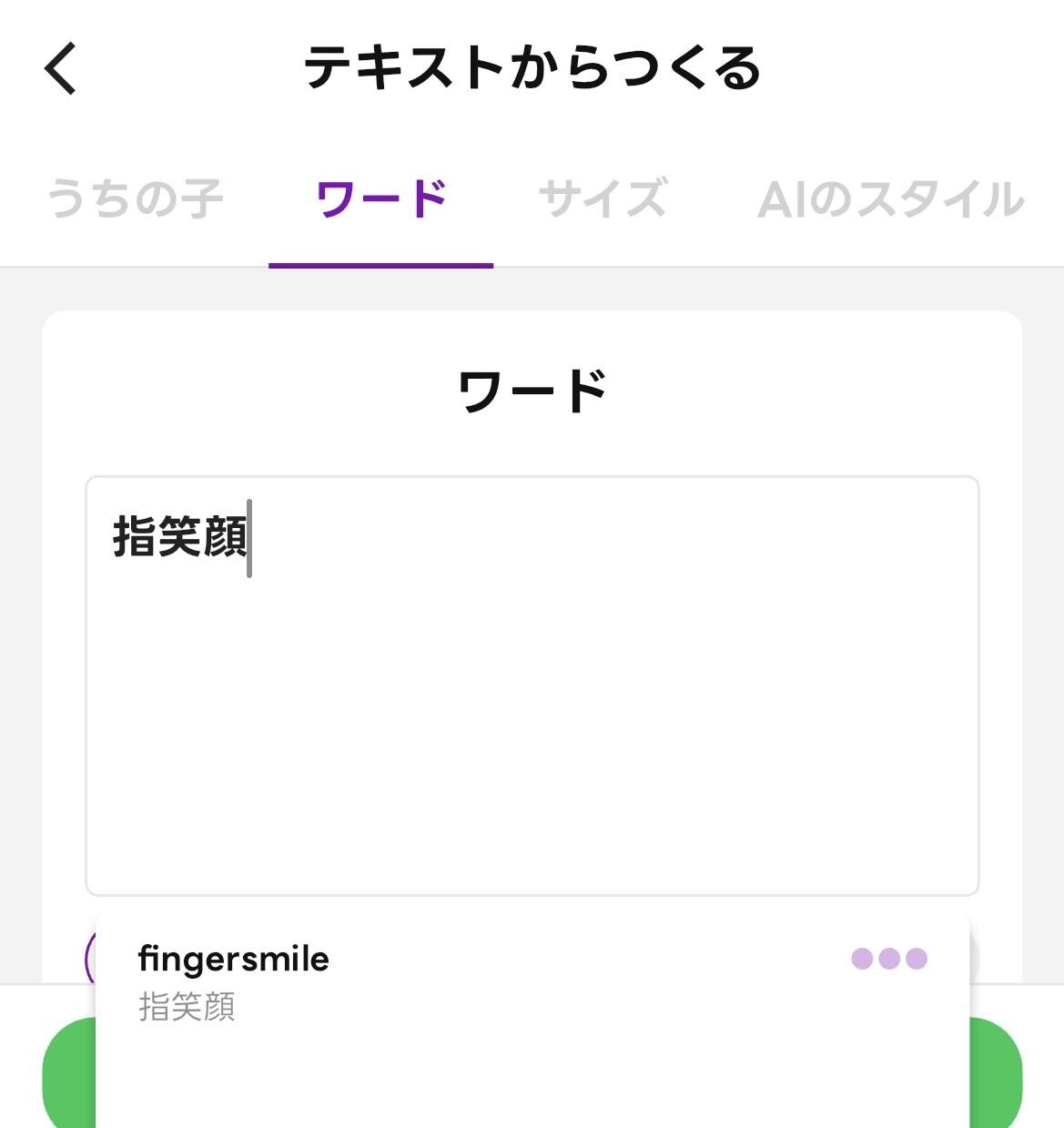Open the サイズ tab
Screen dimensions: 1064x1128
tap(603, 199)
